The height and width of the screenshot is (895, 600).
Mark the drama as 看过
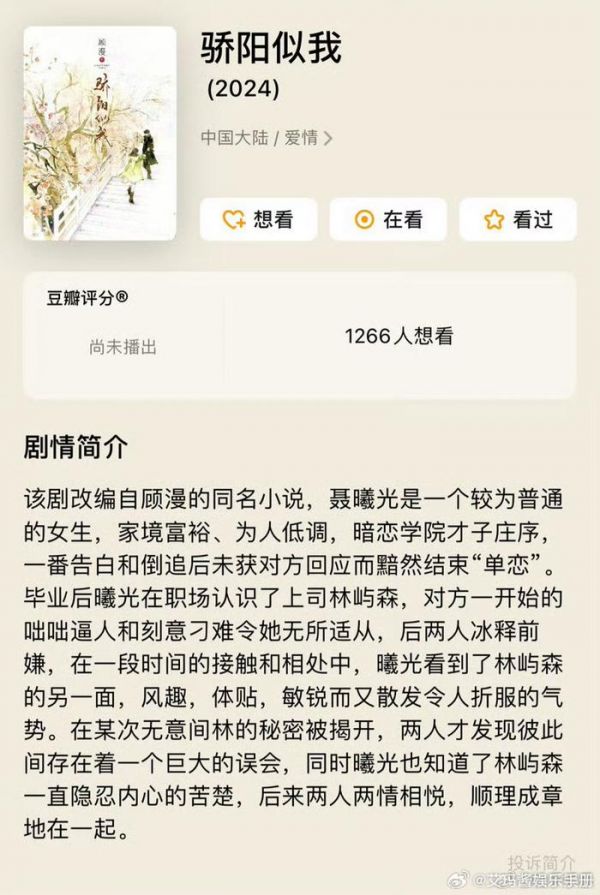(x=518, y=220)
